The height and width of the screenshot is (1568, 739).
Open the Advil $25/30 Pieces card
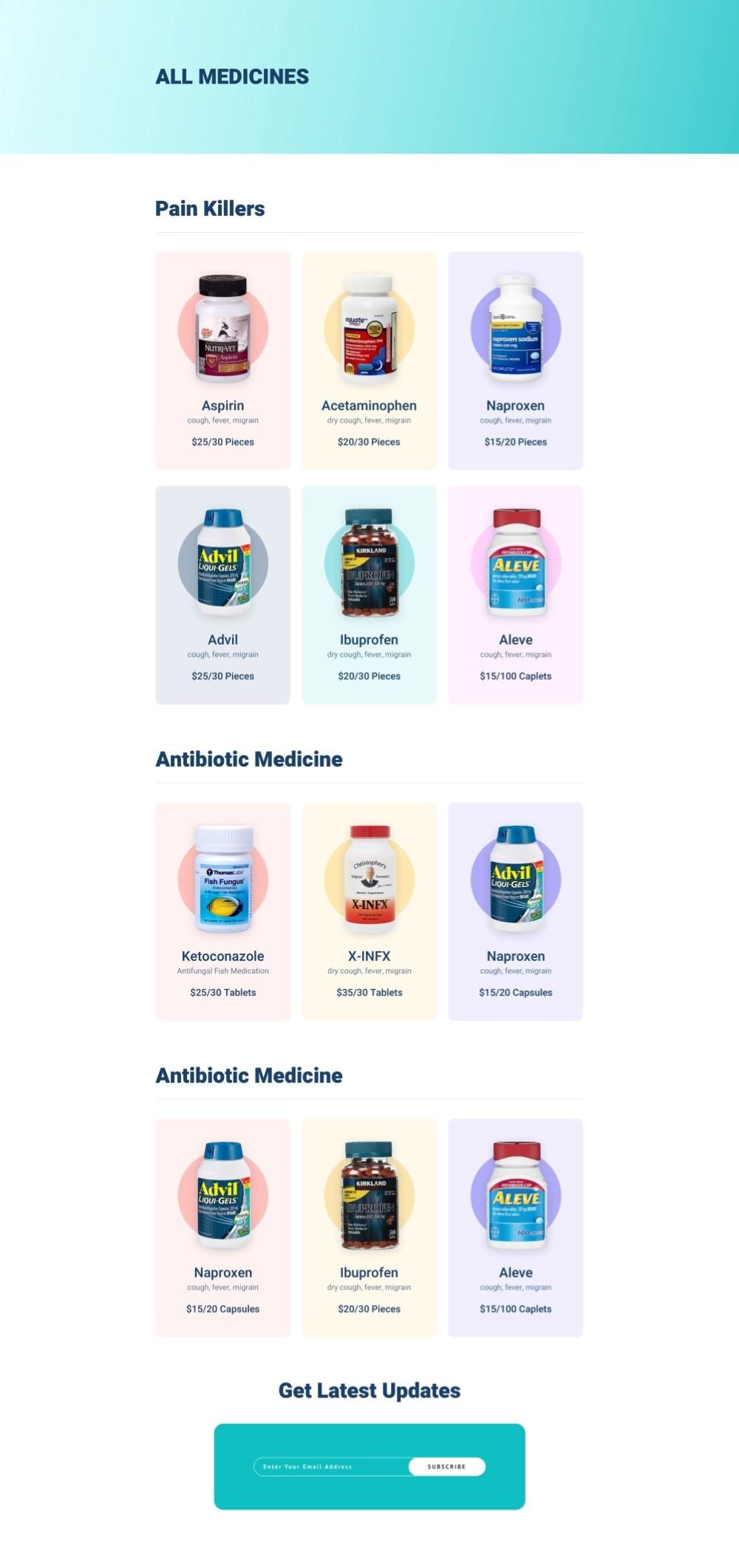pos(222,595)
